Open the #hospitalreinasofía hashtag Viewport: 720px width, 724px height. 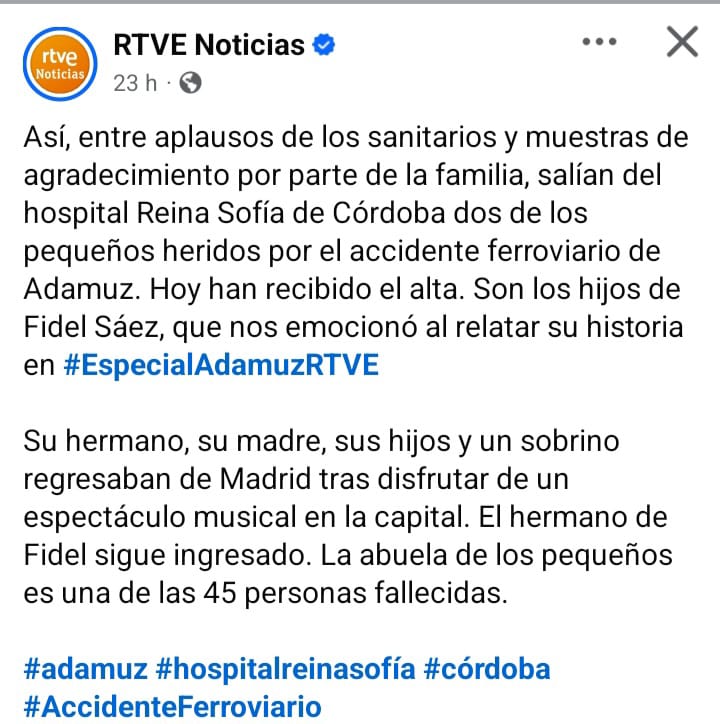point(286,668)
